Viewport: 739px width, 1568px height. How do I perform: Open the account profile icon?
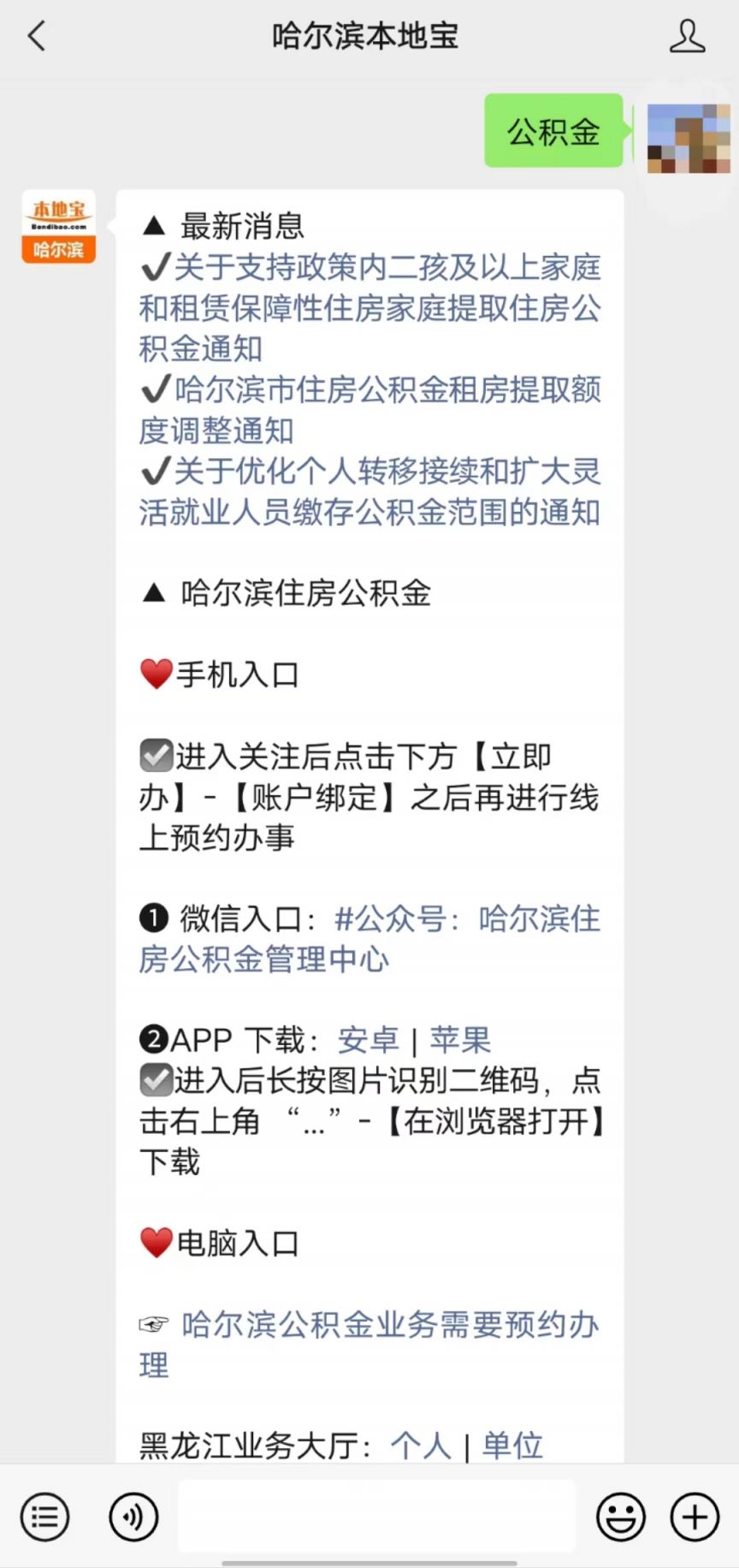tap(687, 37)
